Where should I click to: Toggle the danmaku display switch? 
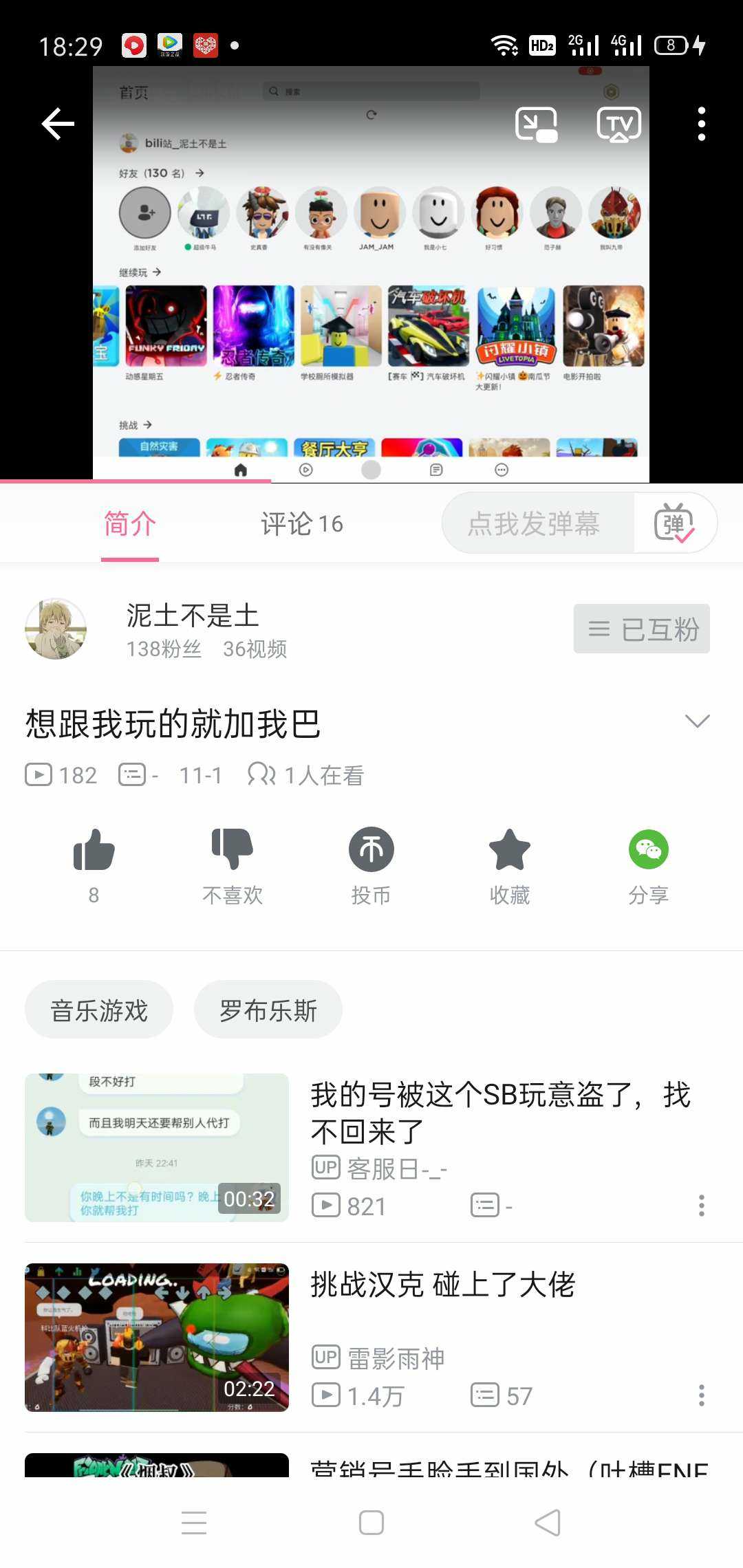click(674, 524)
